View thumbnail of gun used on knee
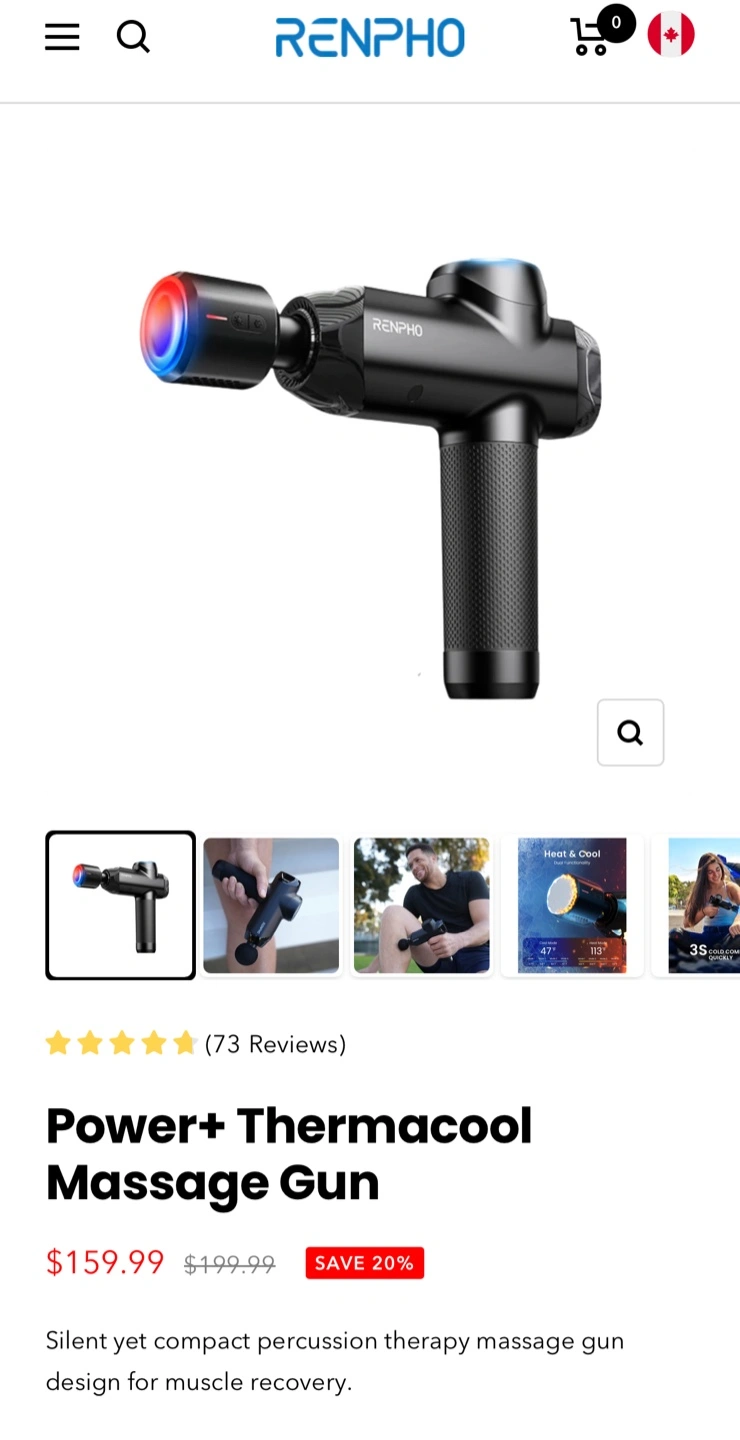The height and width of the screenshot is (1440, 740). click(271, 906)
